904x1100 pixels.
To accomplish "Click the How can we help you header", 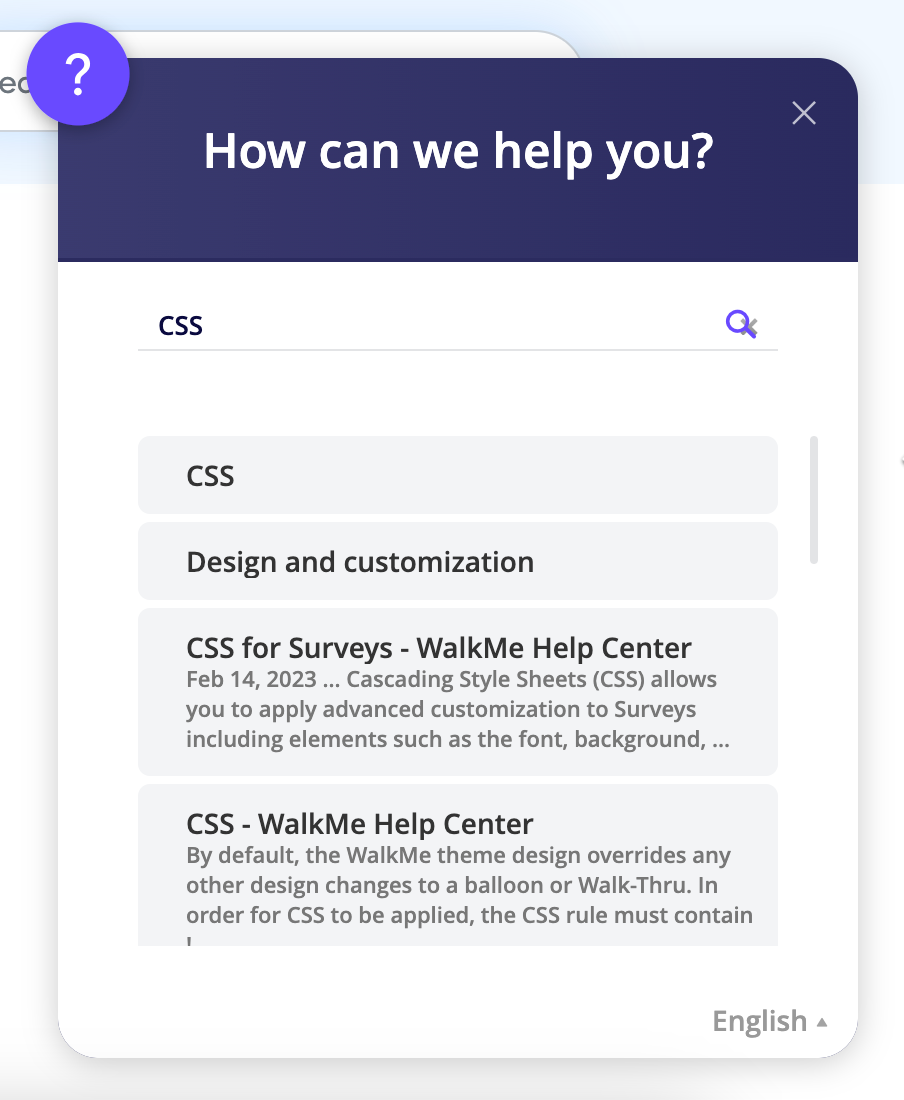I will pyautogui.click(x=457, y=150).
